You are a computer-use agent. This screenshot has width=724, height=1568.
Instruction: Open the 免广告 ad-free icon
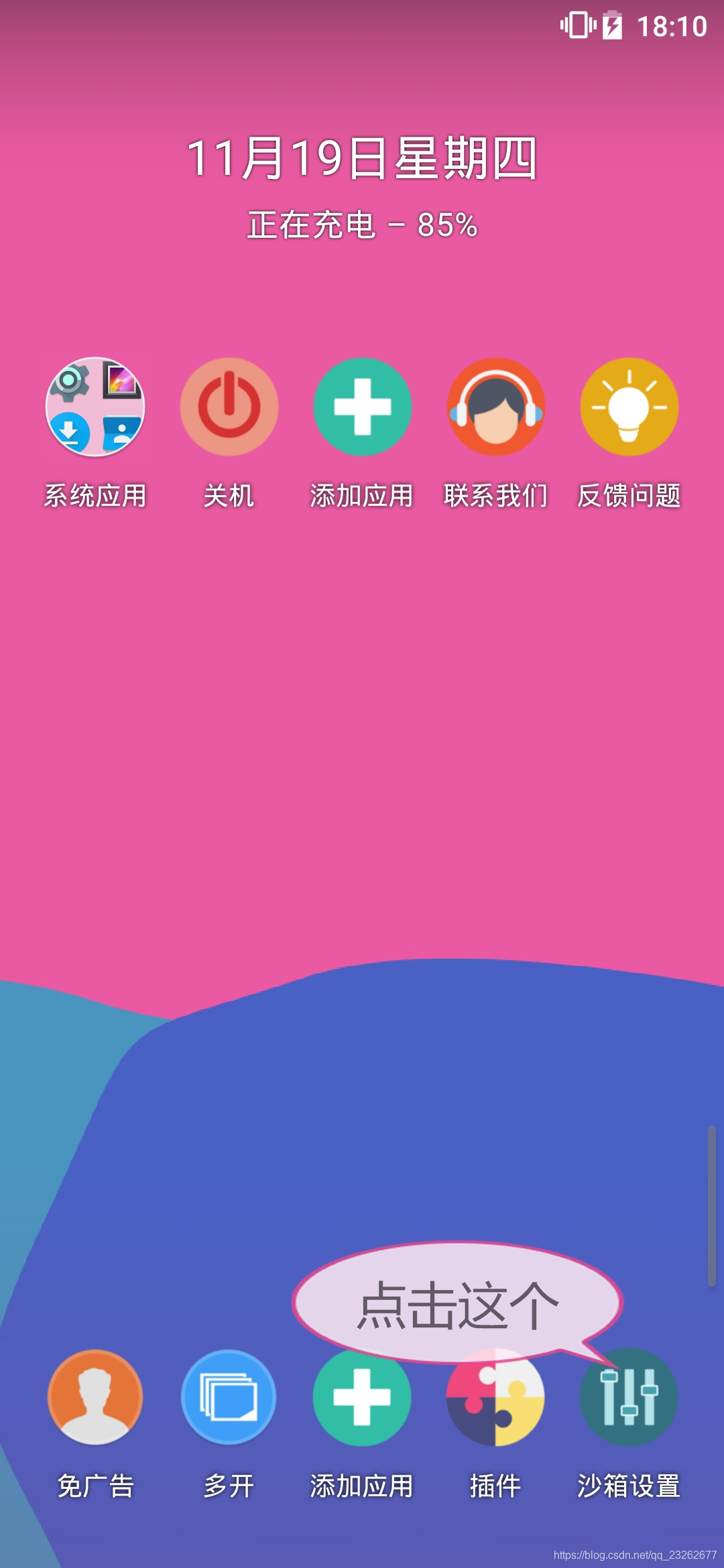[x=95, y=1398]
